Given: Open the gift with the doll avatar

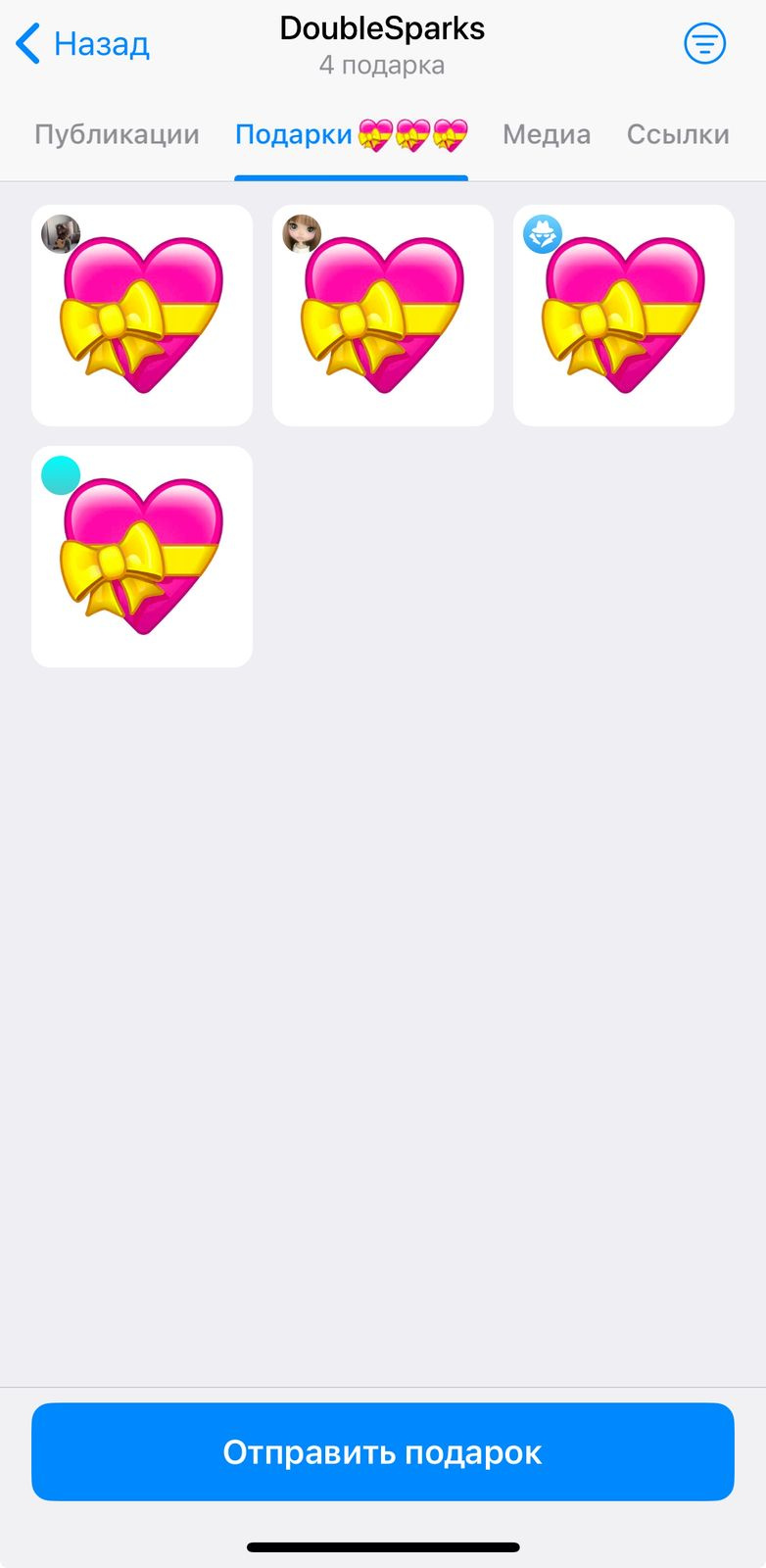Looking at the screenshot, I should (383, 316).
